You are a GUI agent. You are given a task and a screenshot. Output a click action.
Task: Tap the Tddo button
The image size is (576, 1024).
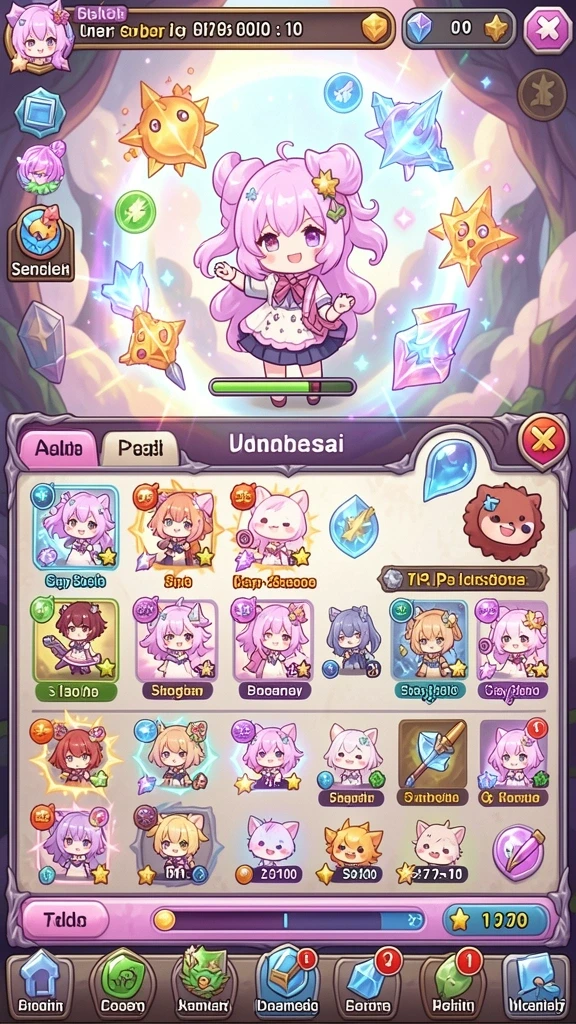65,920
